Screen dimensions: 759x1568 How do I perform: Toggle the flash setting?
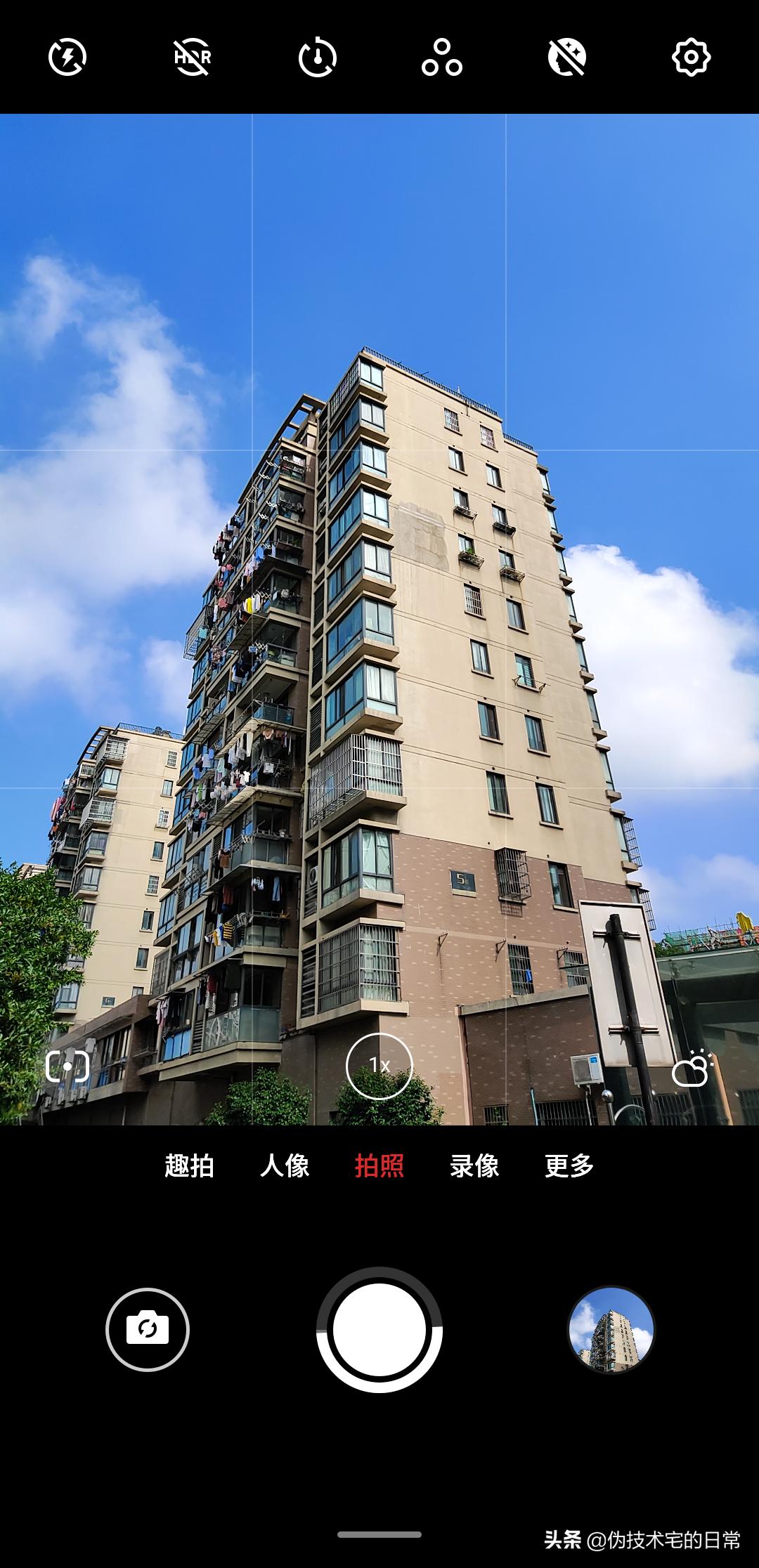[x=67, y=57]
